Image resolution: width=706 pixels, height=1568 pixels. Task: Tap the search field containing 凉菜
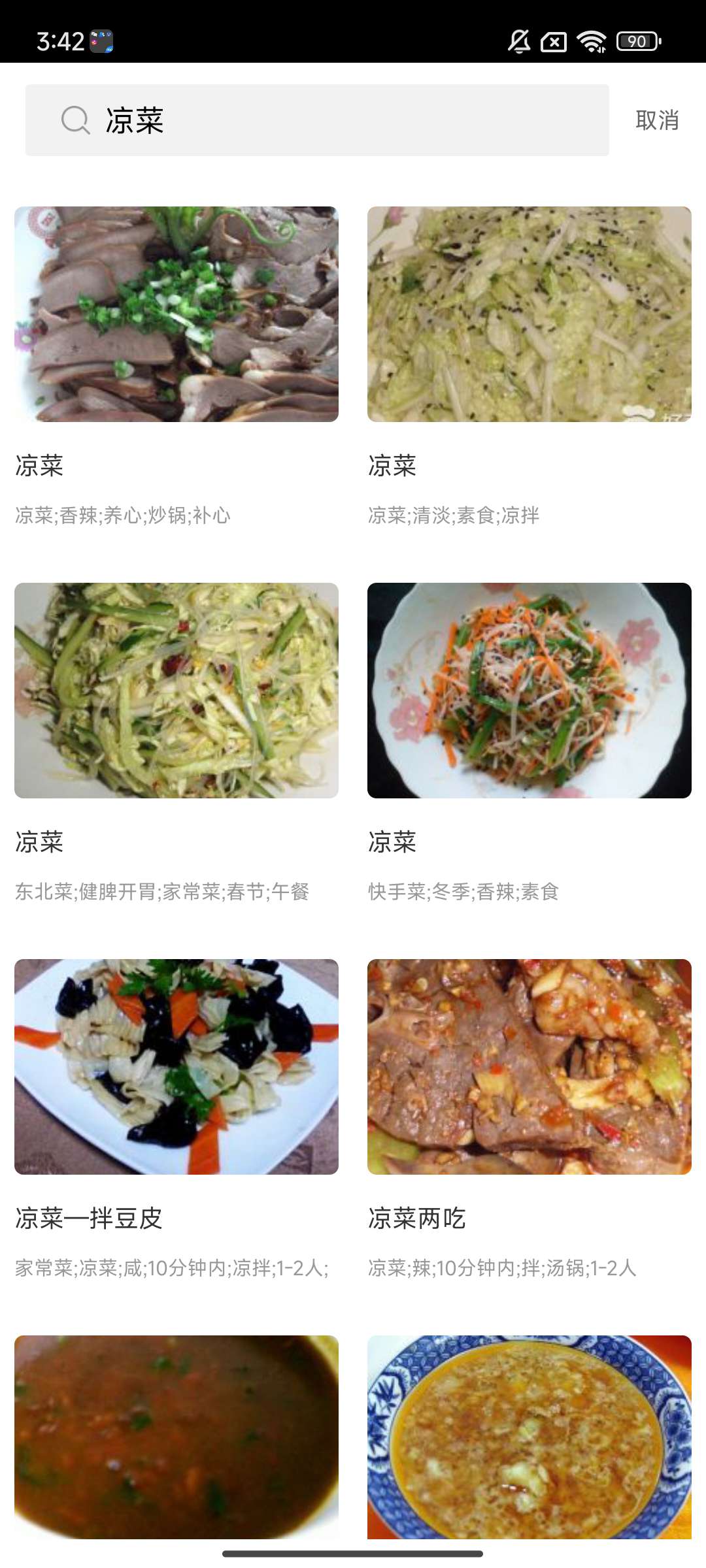pos(317,120)
